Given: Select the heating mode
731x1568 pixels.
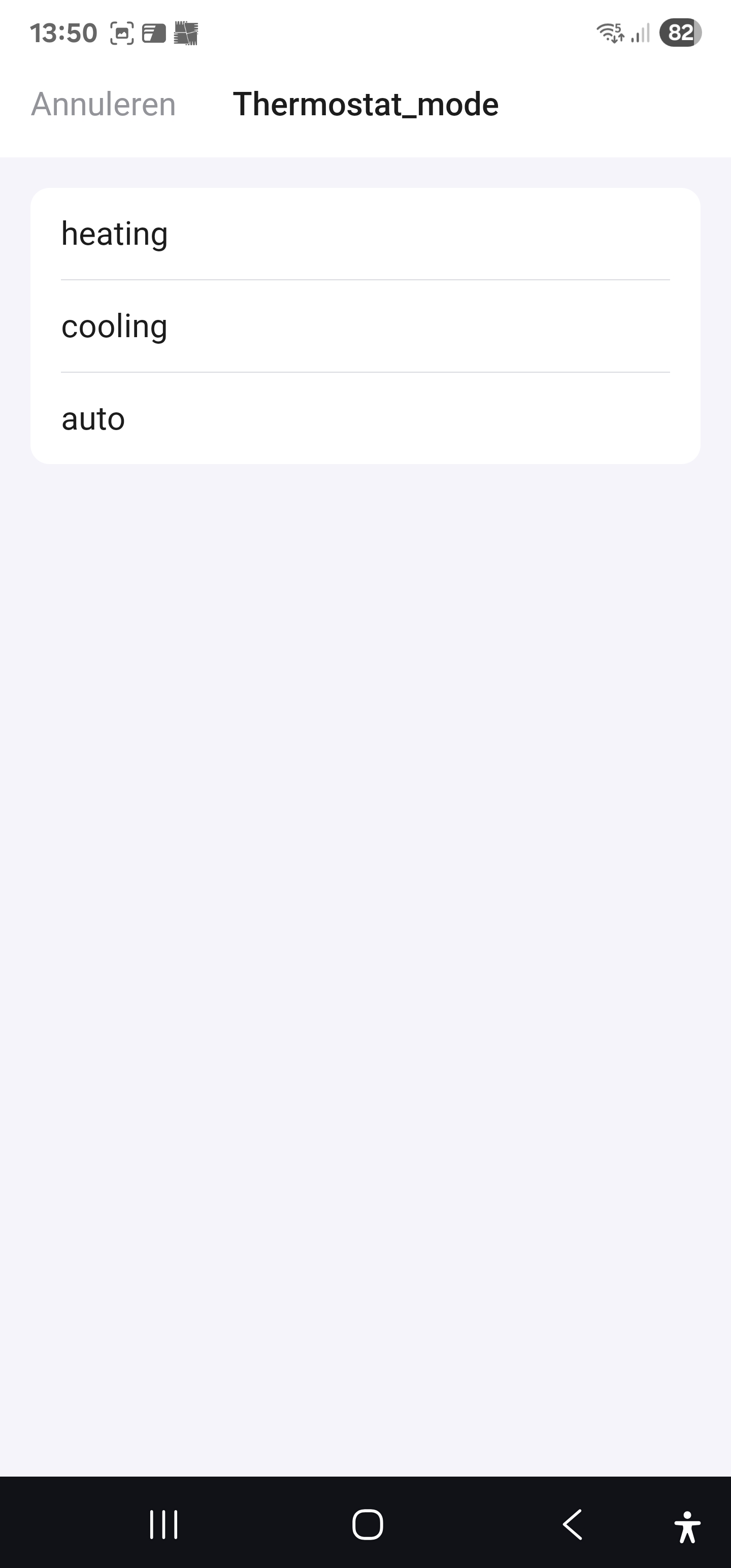Looking at the screenshot, I should (365, 234).
